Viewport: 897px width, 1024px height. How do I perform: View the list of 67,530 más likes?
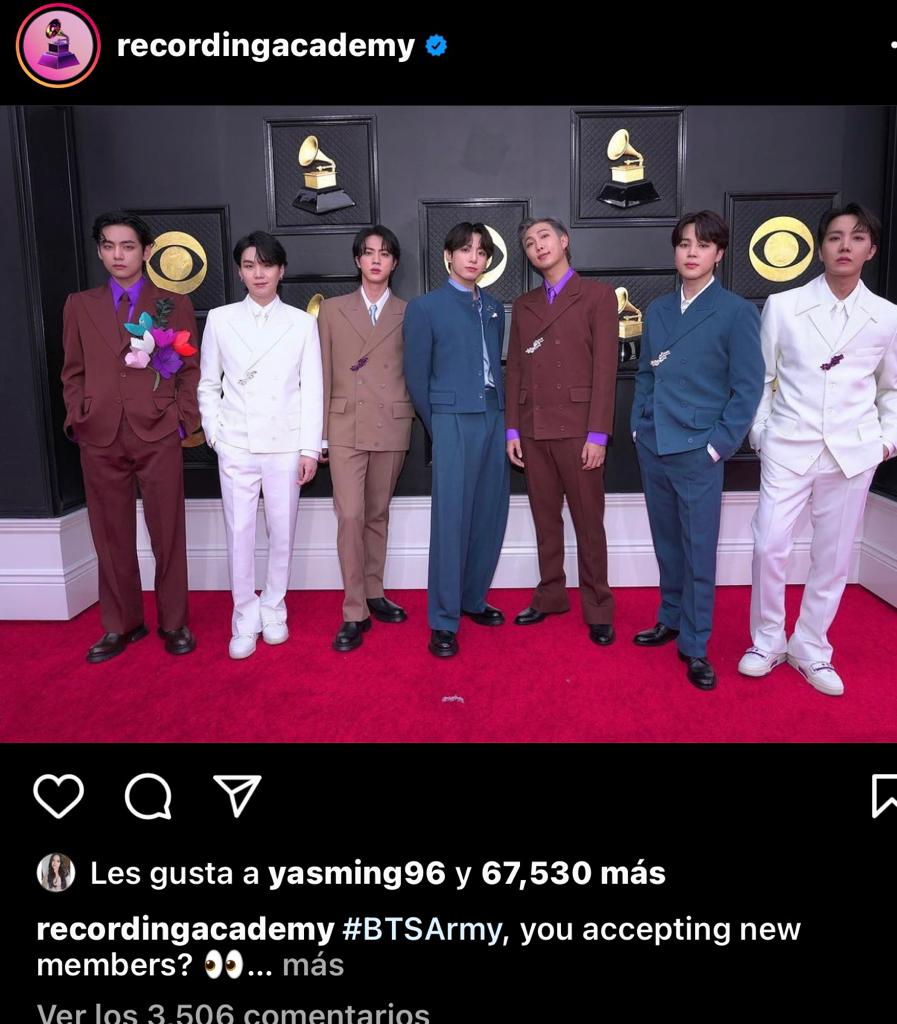[x=573, y=873]
